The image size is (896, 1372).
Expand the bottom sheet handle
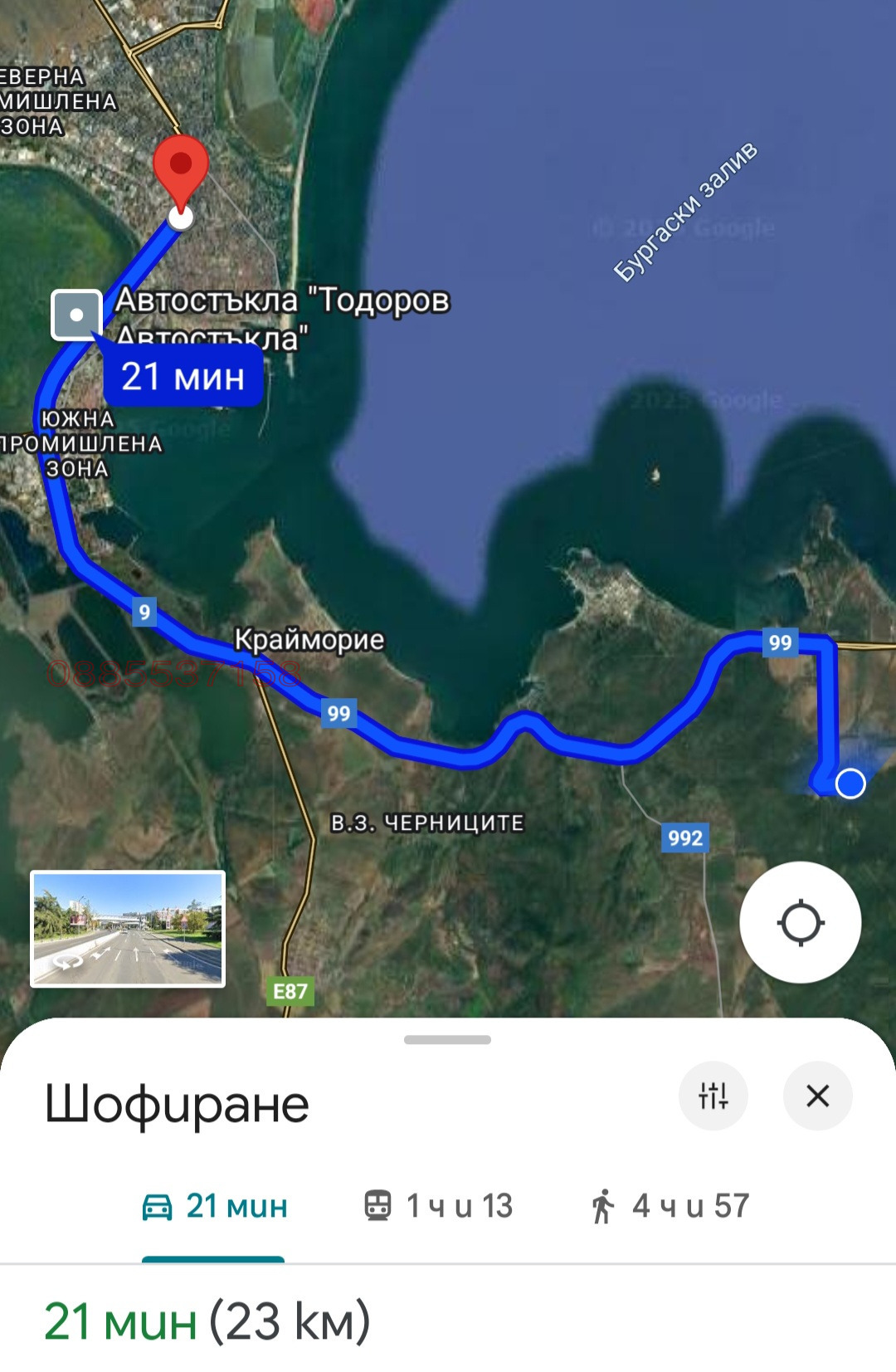tap(447, 1039)
